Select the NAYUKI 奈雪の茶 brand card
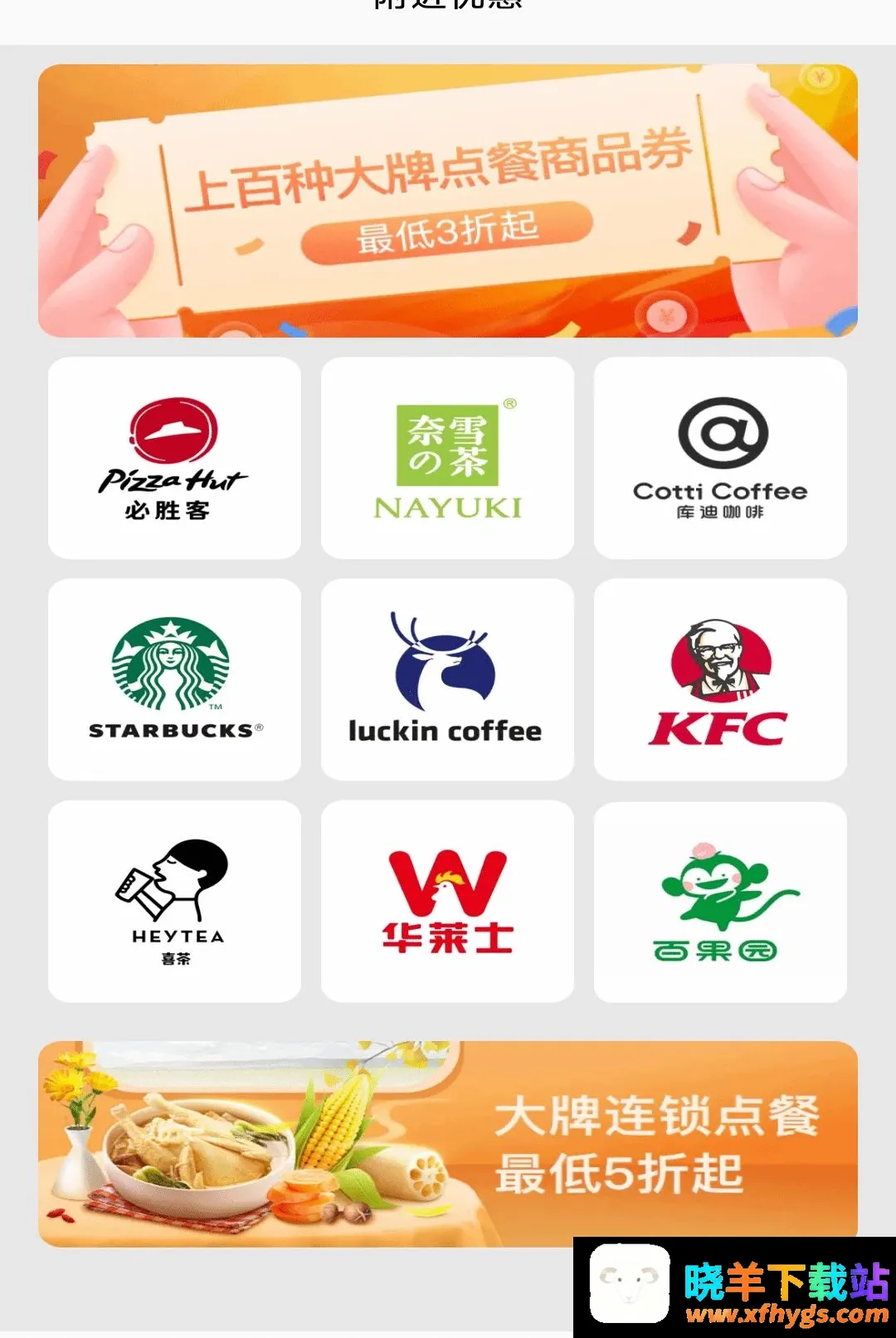The image size is (896, 1338). point(447,458)
